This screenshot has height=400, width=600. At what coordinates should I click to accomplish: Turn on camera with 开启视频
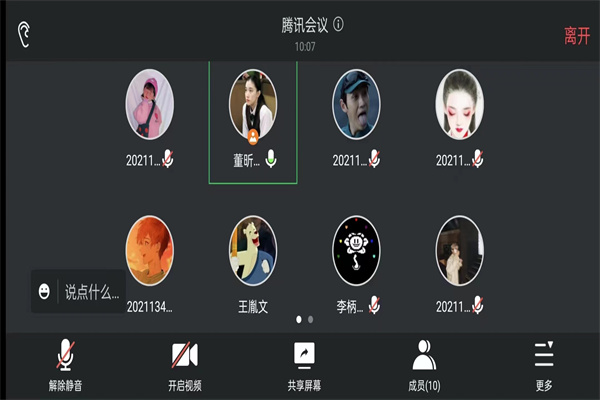click(184, 365)
